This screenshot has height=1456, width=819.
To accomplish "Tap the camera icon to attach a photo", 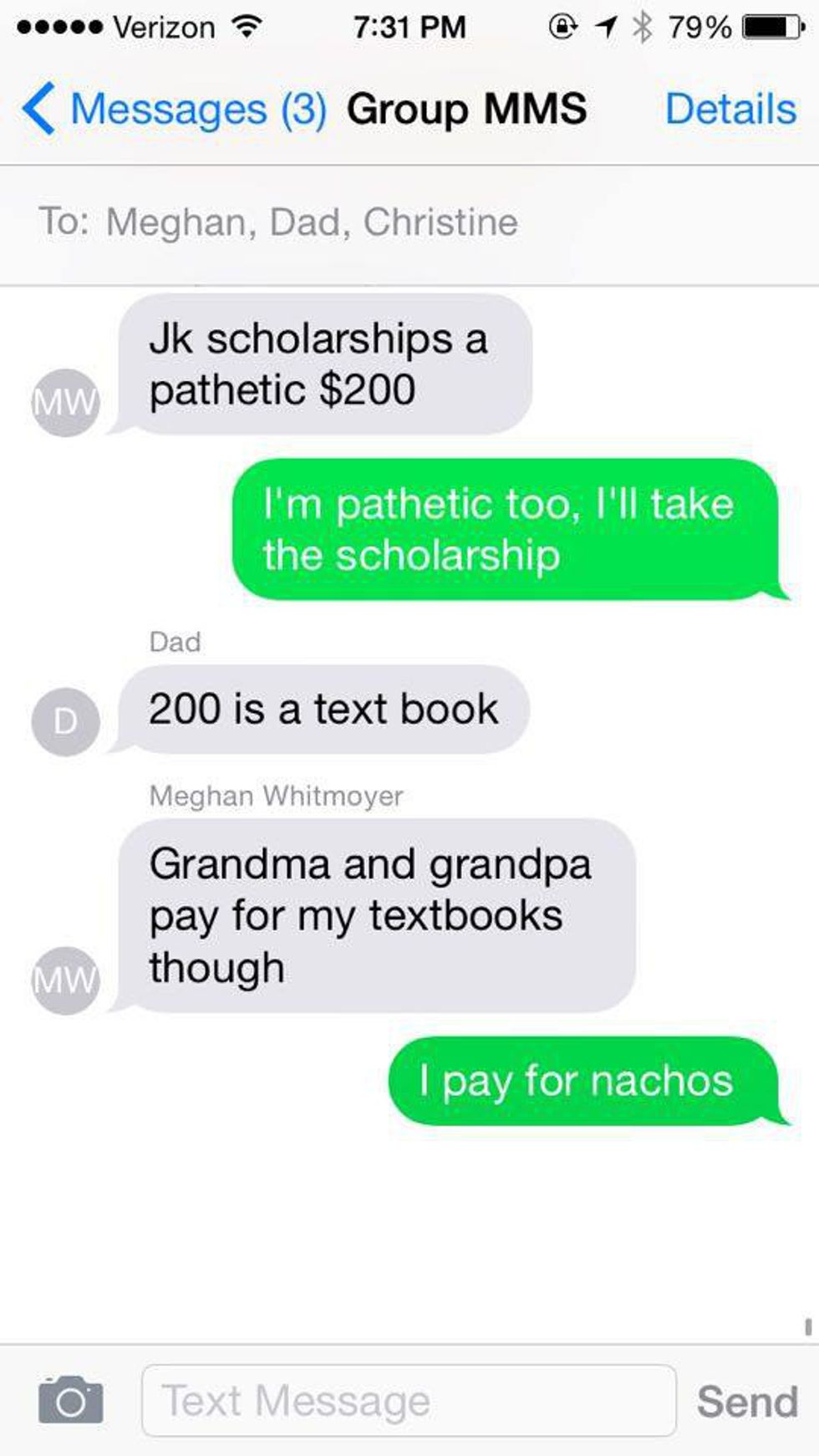I will (x=70, y=1401).
